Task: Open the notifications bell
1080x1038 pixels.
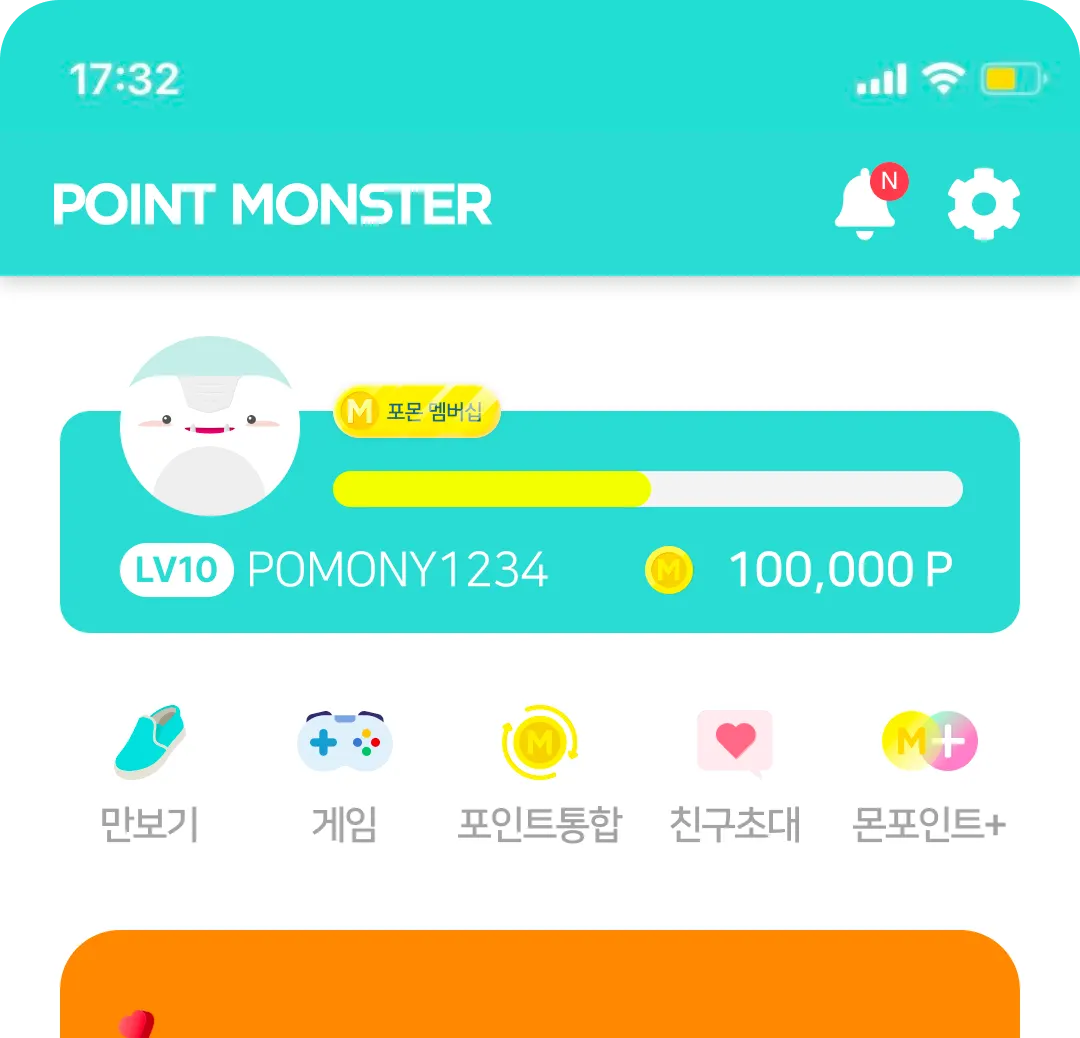Action: [x=866, y=205]
